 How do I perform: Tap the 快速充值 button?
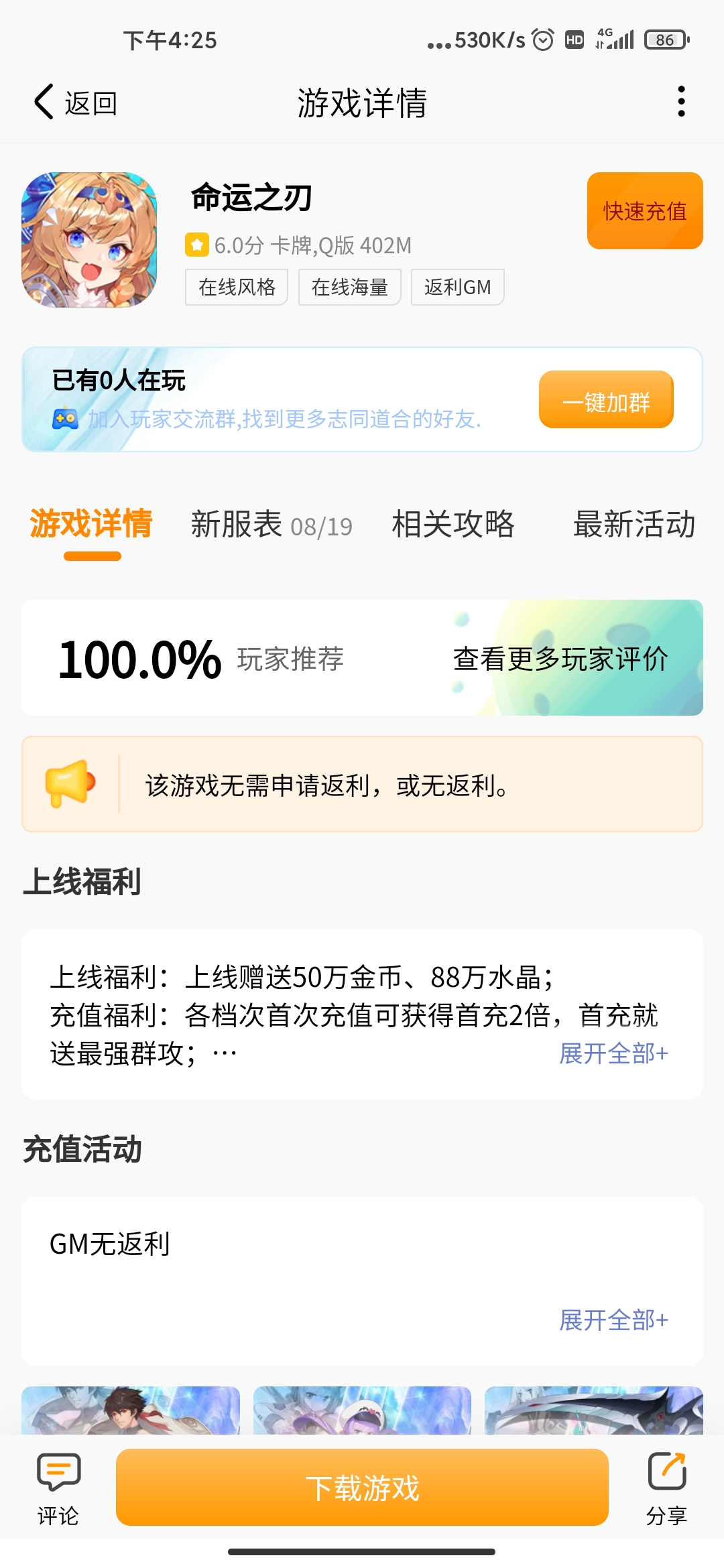(644, 211)
